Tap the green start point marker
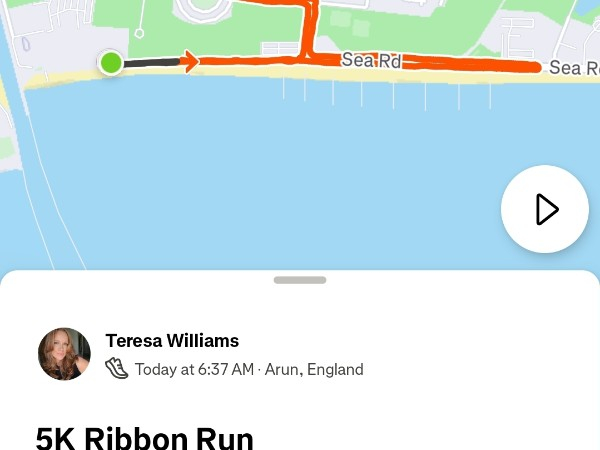Screen dimensions: 600x450 111,63
